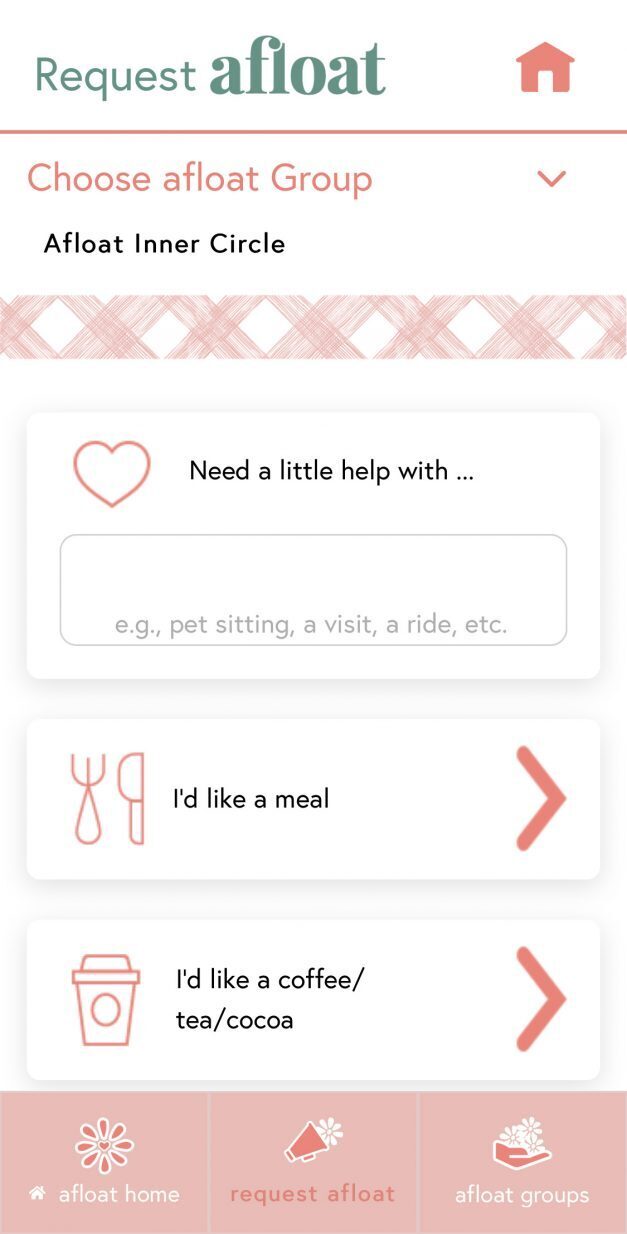Viewport: 627px width, 1234px height.
Task: Select the request afloat tab
Action: (x=313, y=1162)
